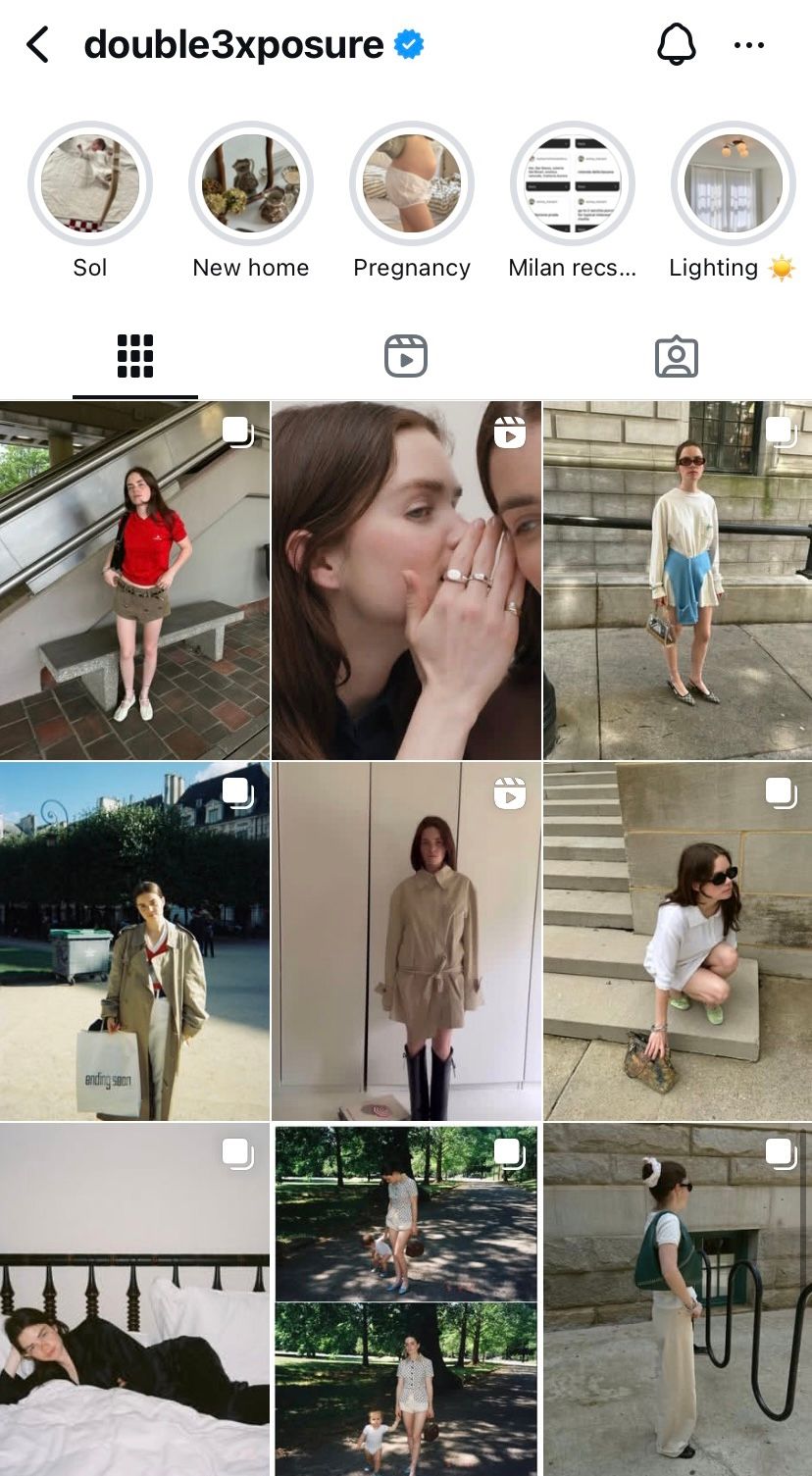Open the notifications bell
Viewport: 812px width, 1476px height.
pos(676,45)
